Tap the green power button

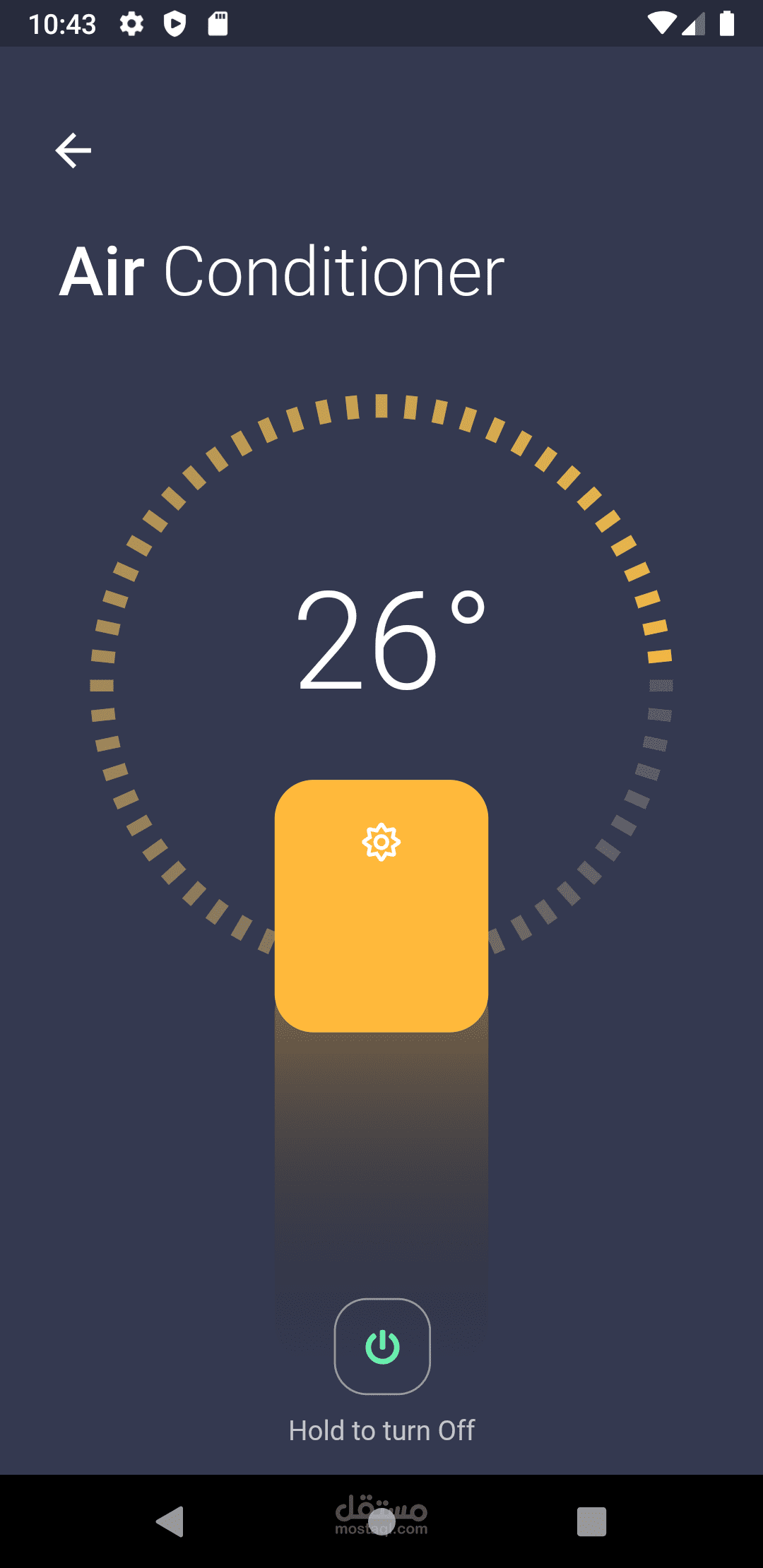point(382,1346)
